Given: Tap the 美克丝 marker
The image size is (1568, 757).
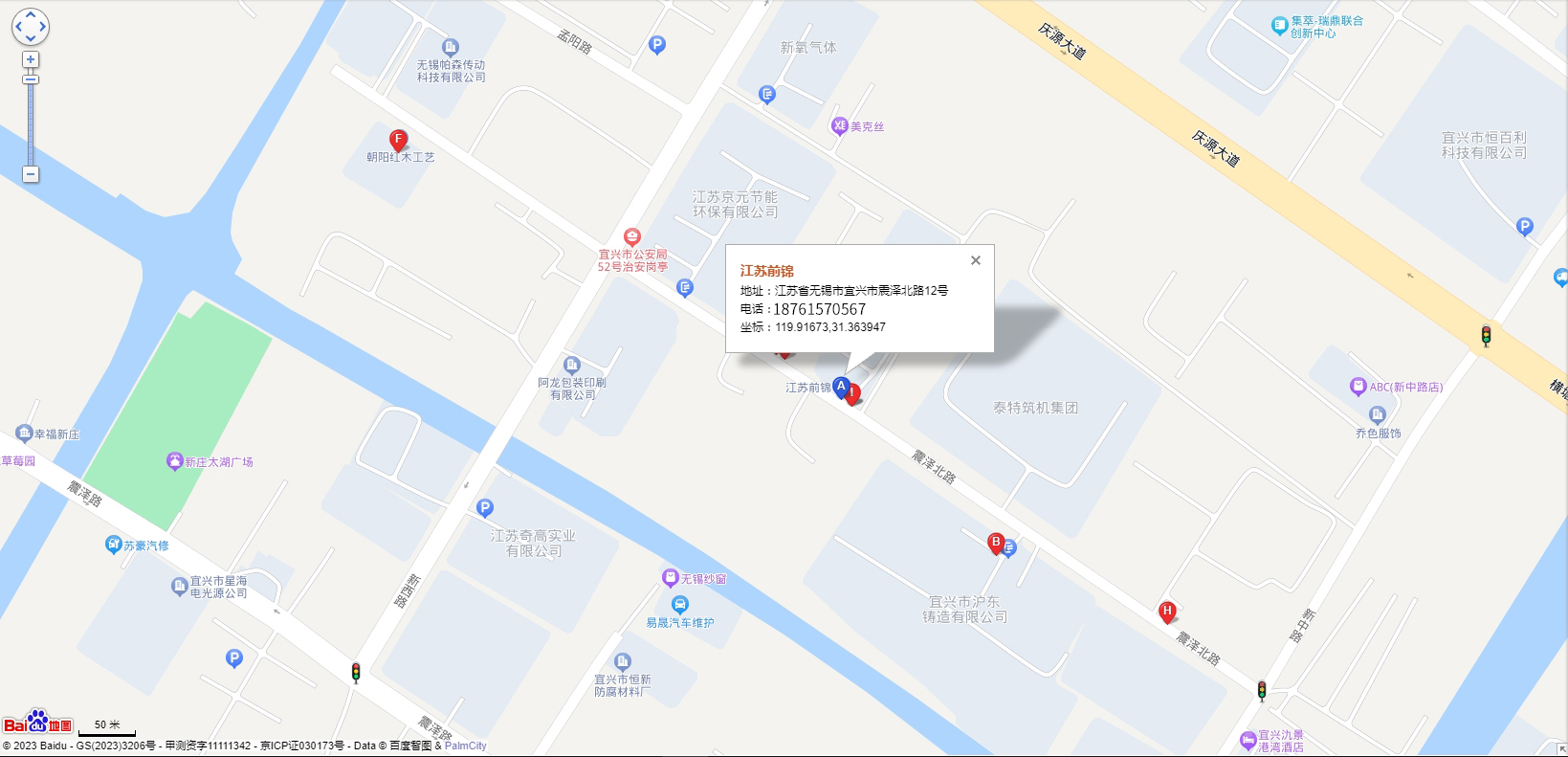Looking at the screenshot, I should [839, 125].
